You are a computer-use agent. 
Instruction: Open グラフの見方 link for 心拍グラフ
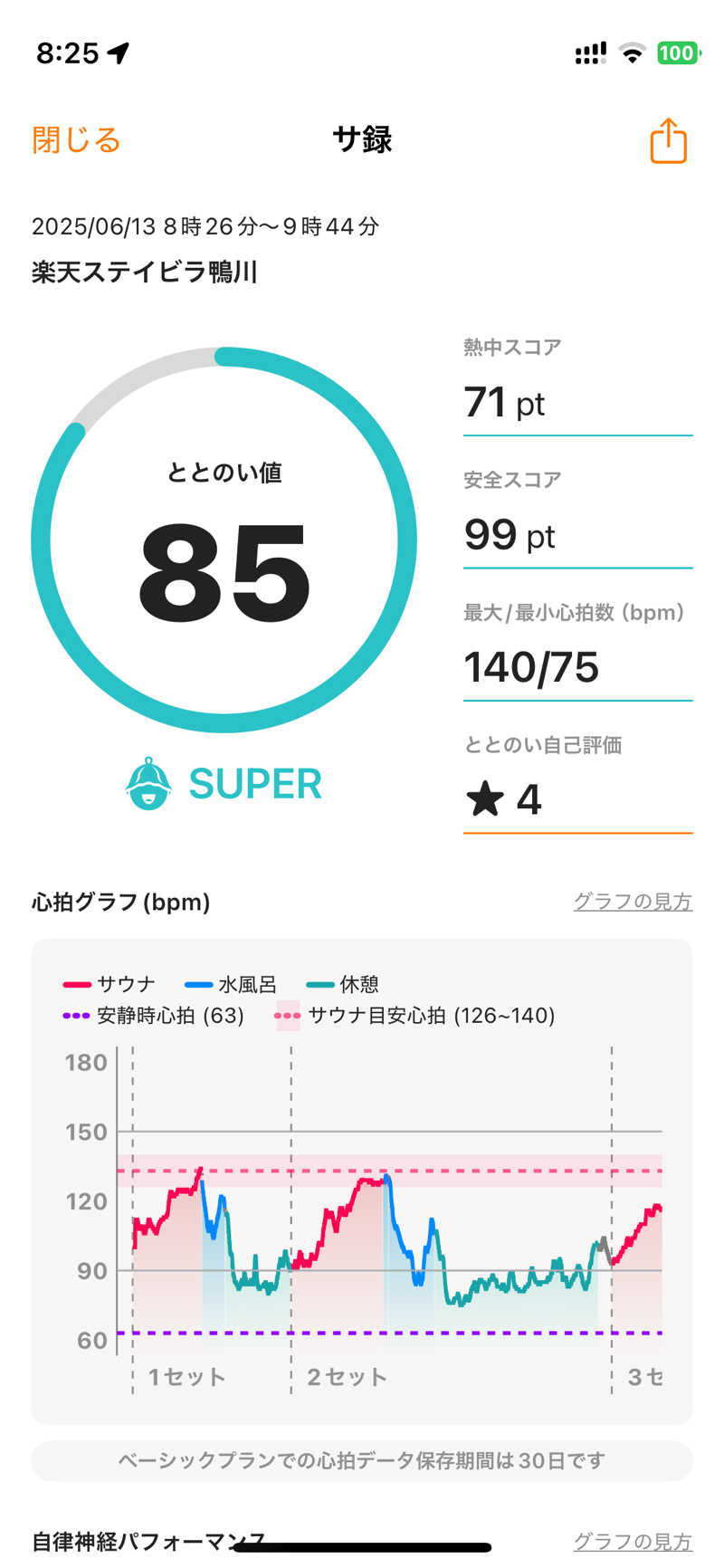pyautogui.click(x=633, y=902)
